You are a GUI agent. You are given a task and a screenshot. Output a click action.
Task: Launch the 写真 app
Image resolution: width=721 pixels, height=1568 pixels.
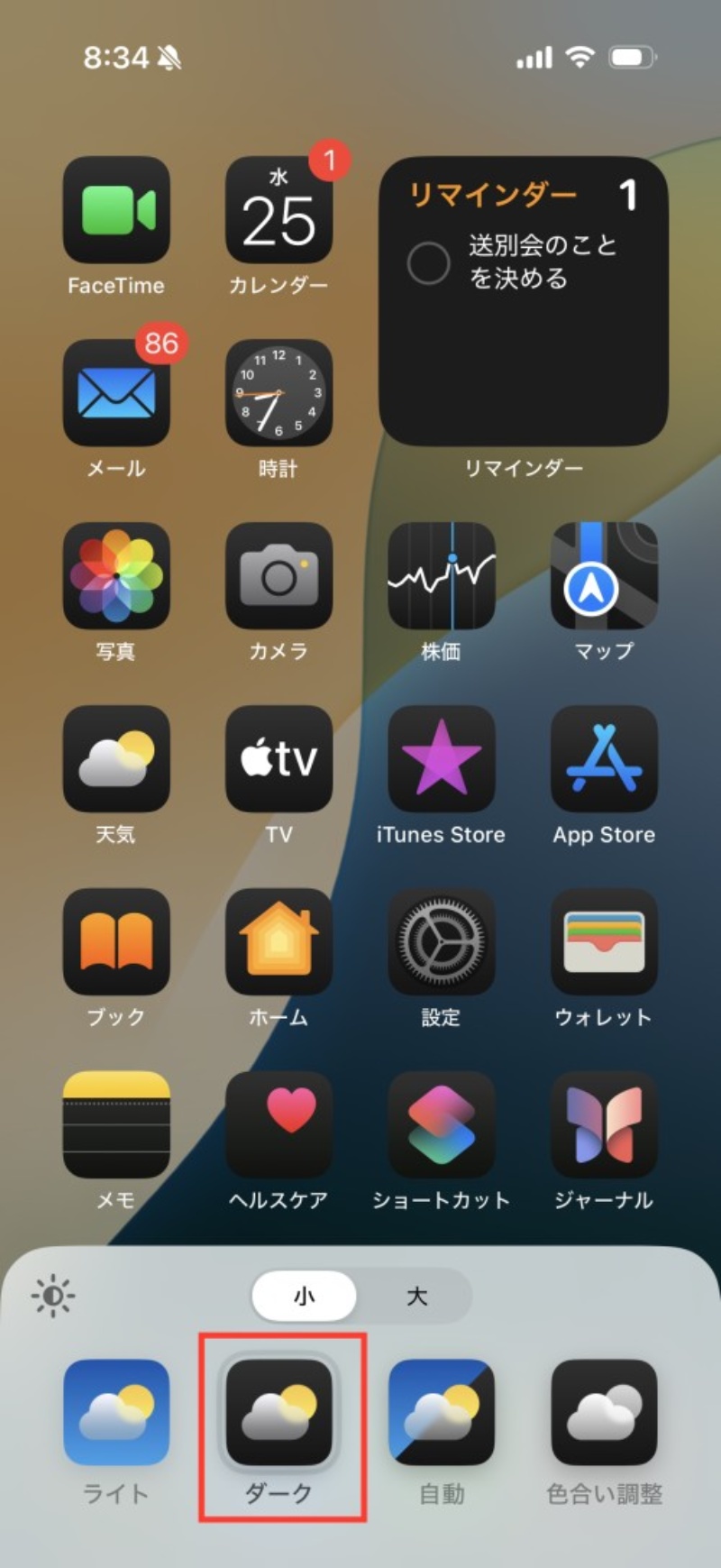point(117,575)
